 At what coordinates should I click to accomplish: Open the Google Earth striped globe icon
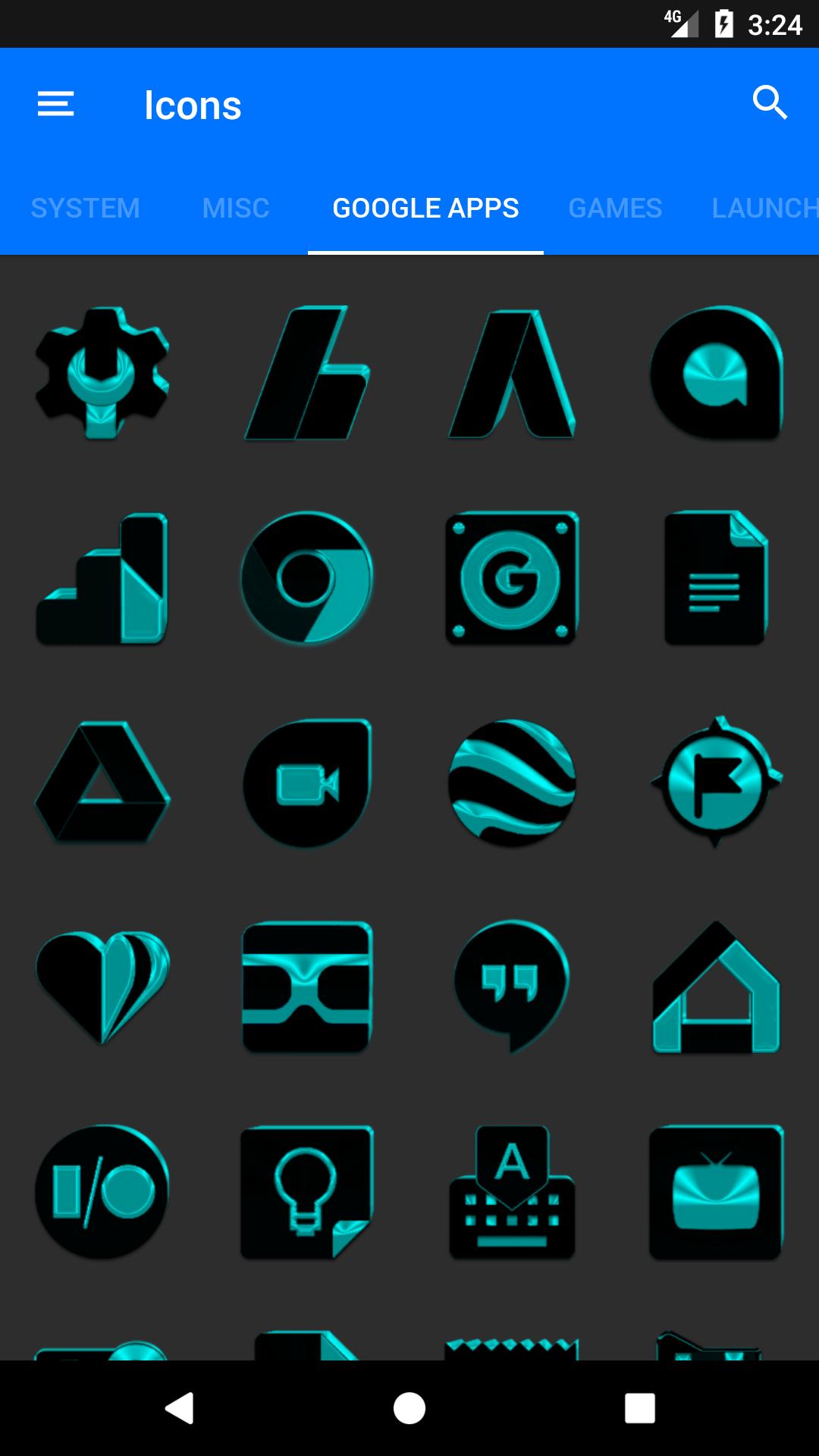(512, 783)
